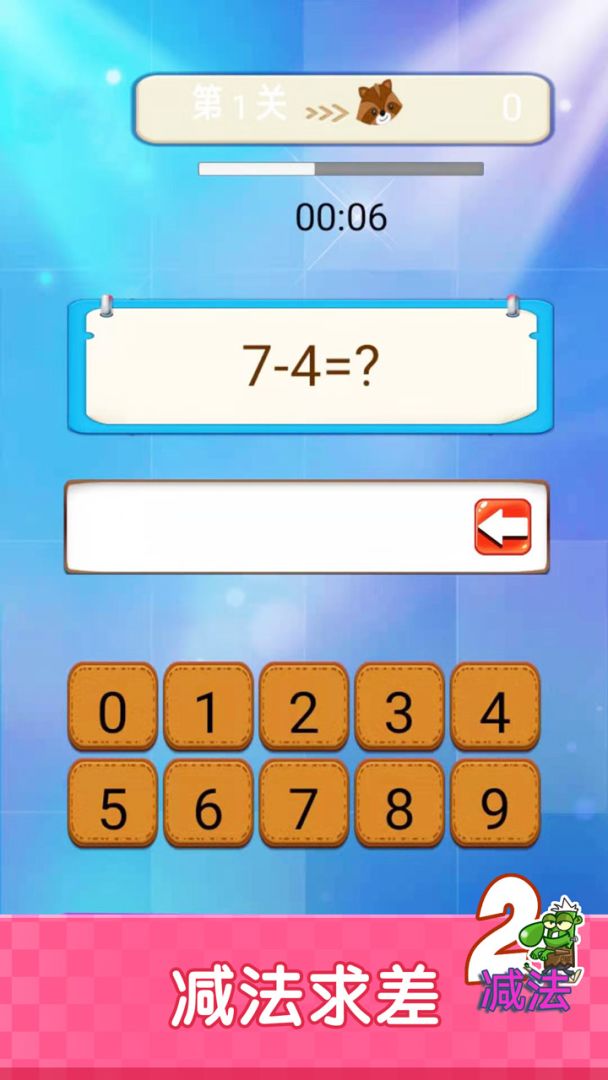Tap the number 2 key
608x1080 pixels.
tap(304, 707)
